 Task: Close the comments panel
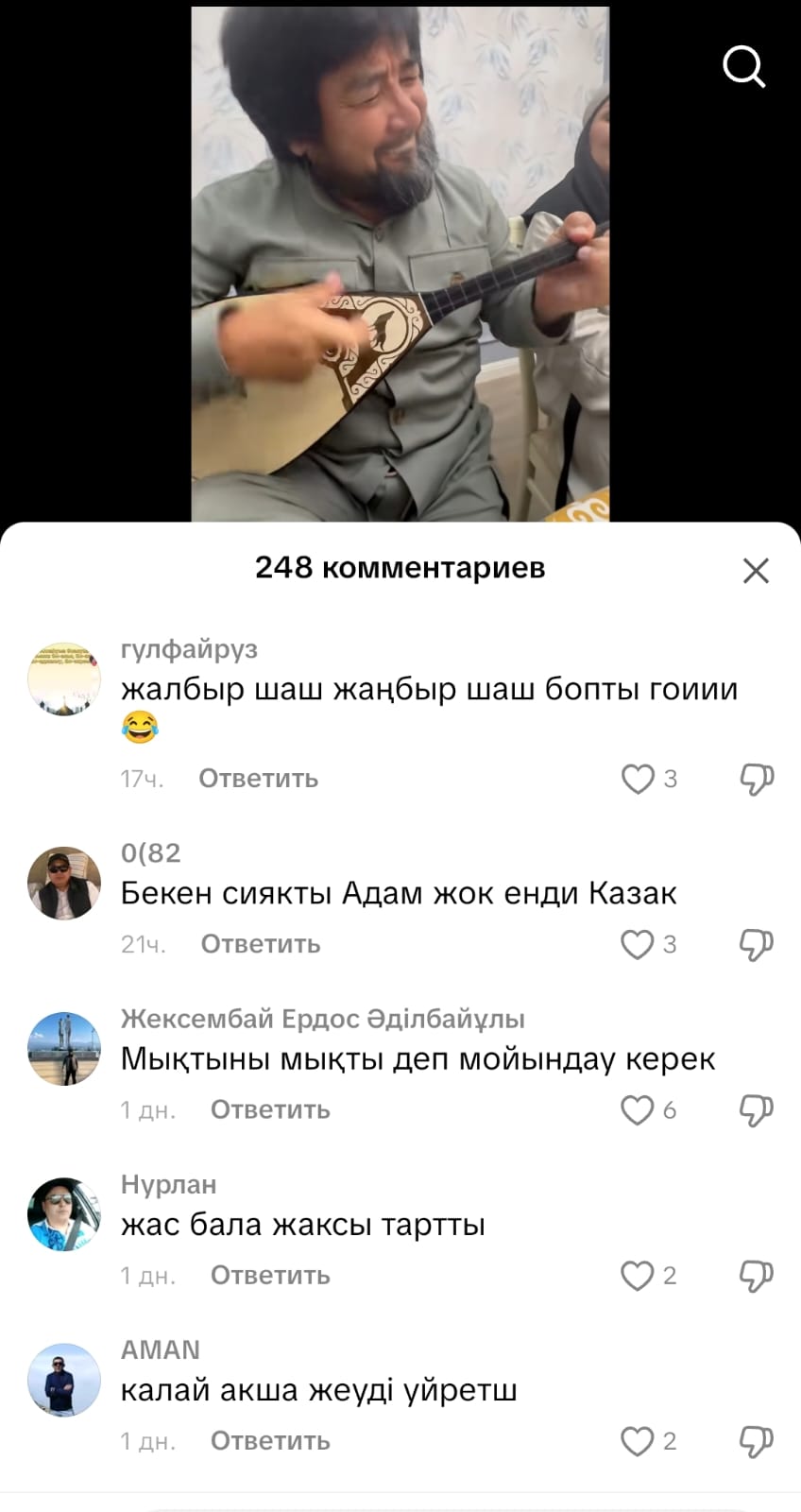pyautogui.click(x=756, y=571)
